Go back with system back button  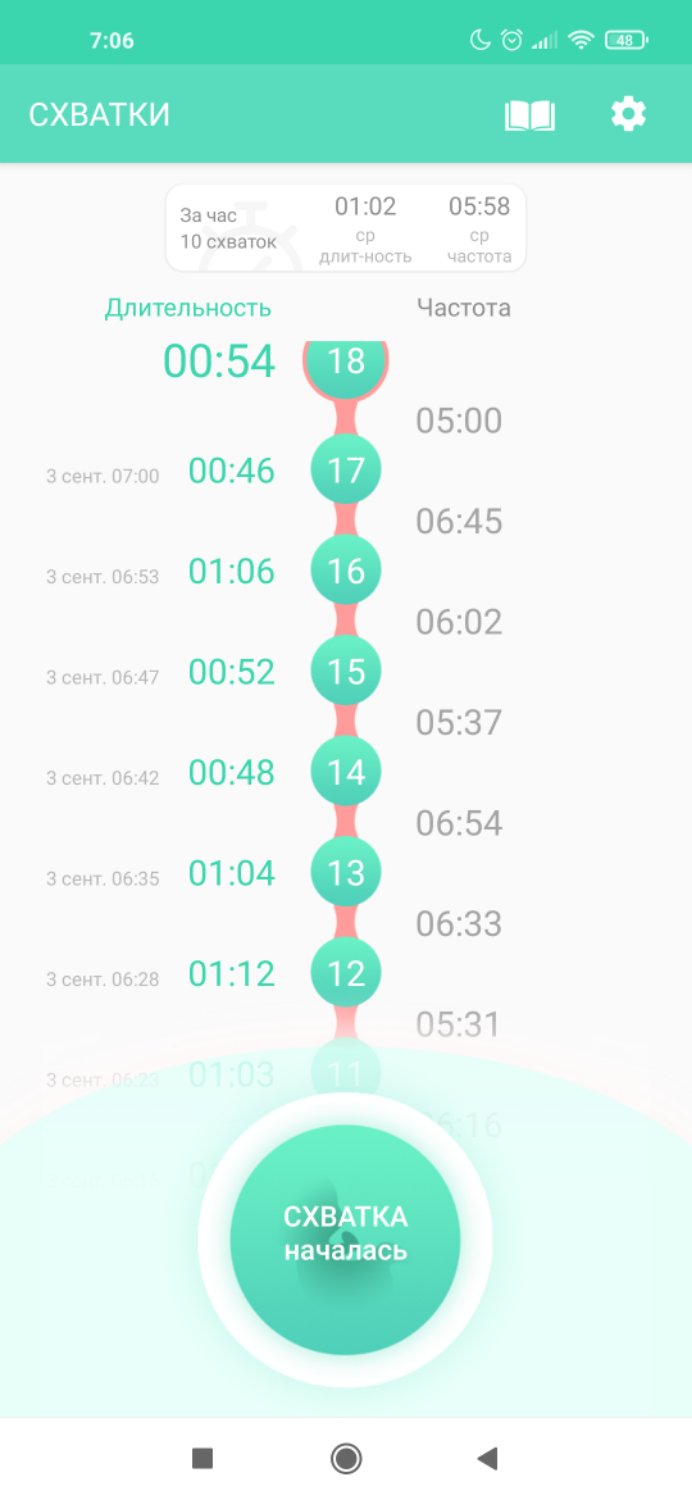[x=488, y=1459]
